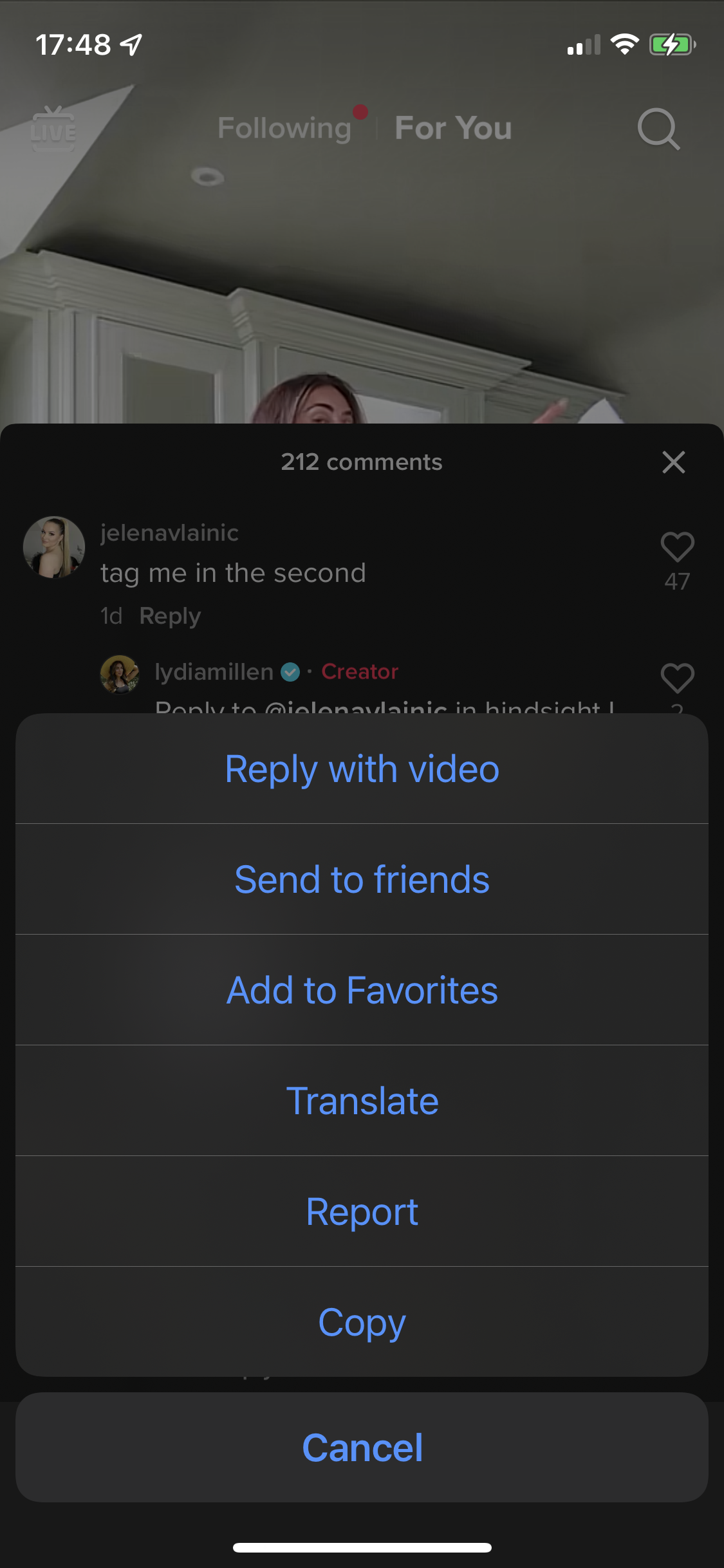The width and height of the screenshot is (724, 1568).
Task: Choose Send to friends
Action: pyautogui.click(x=362, y=880)
